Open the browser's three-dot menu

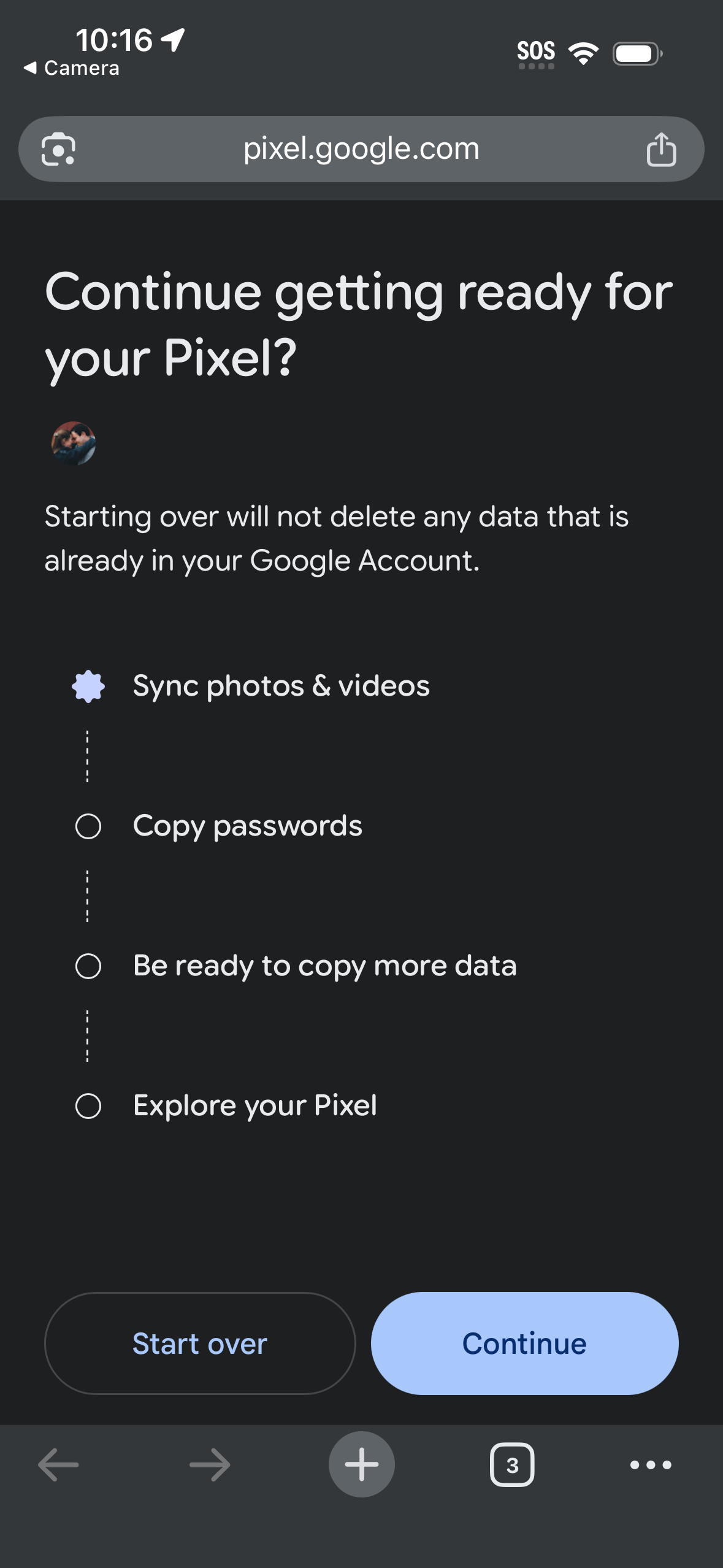click(x=651, y=1465)
